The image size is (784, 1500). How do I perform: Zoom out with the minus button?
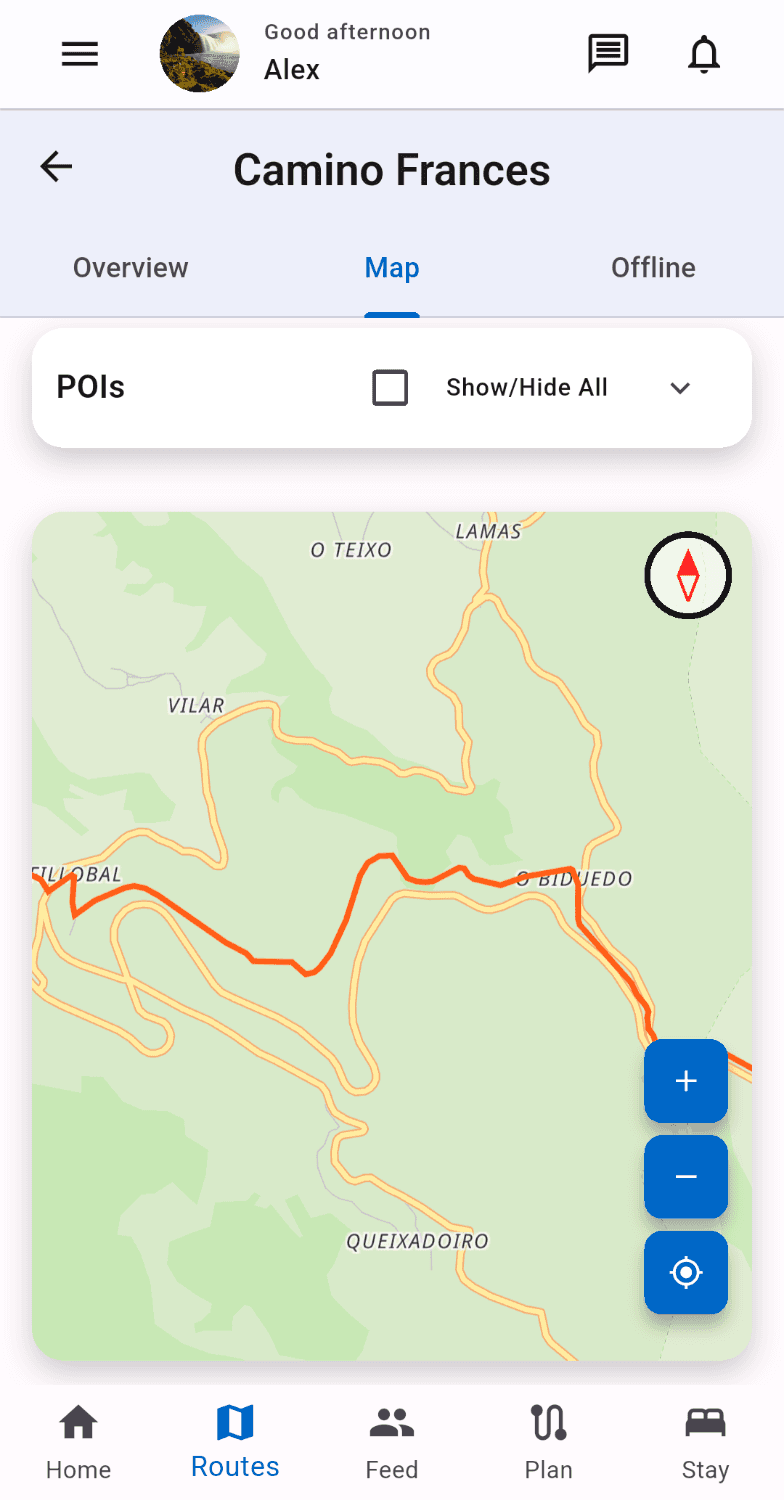click(x=686, y=1177)
